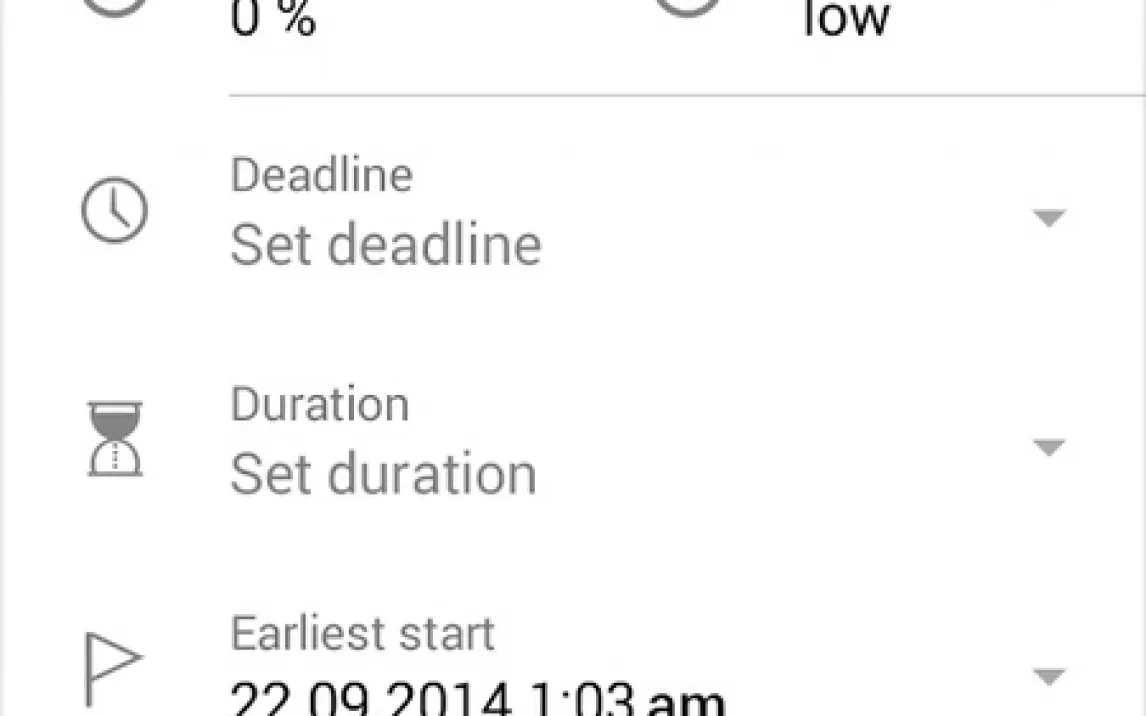Change the low priority setting
The image size is (1146, 716).
845,20
